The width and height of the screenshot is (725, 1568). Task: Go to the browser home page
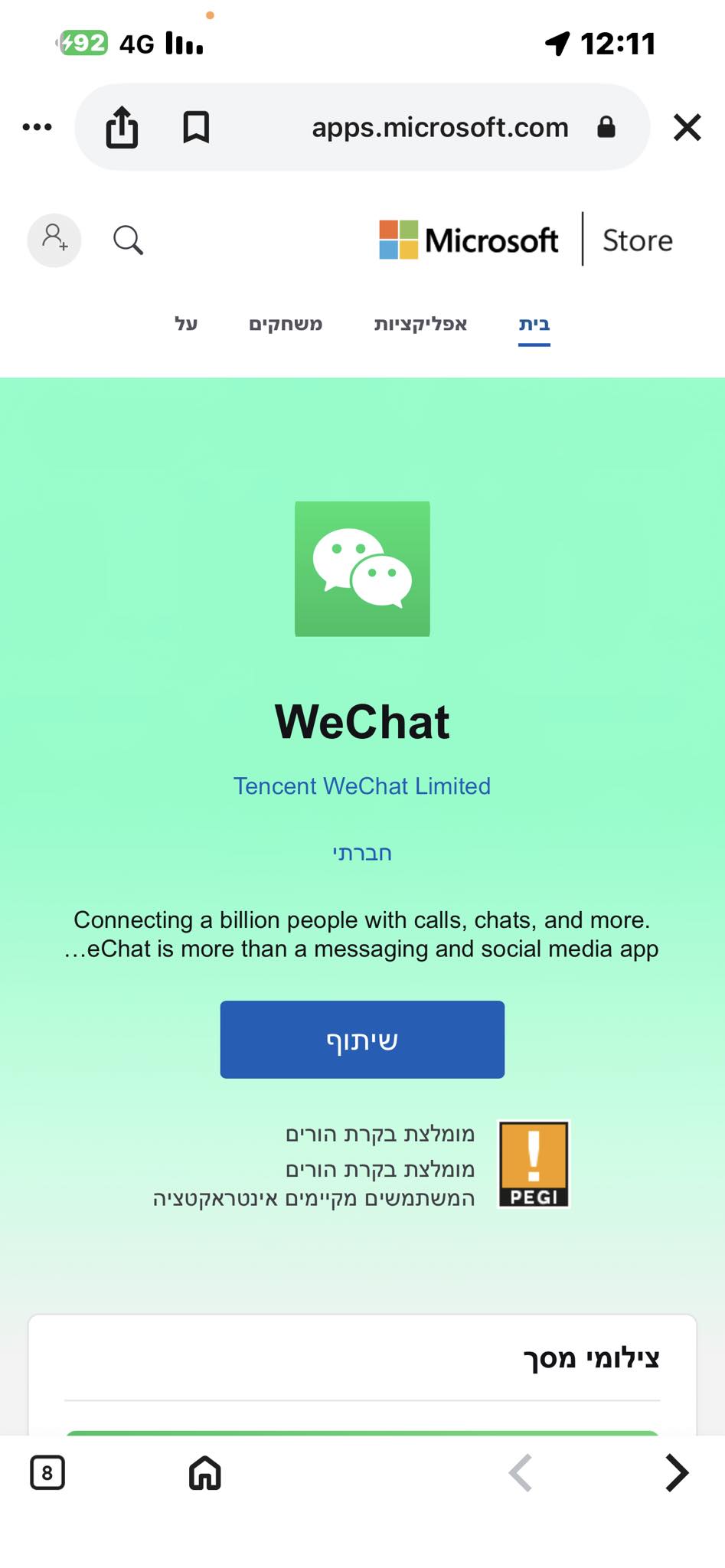coord(204,1472)
